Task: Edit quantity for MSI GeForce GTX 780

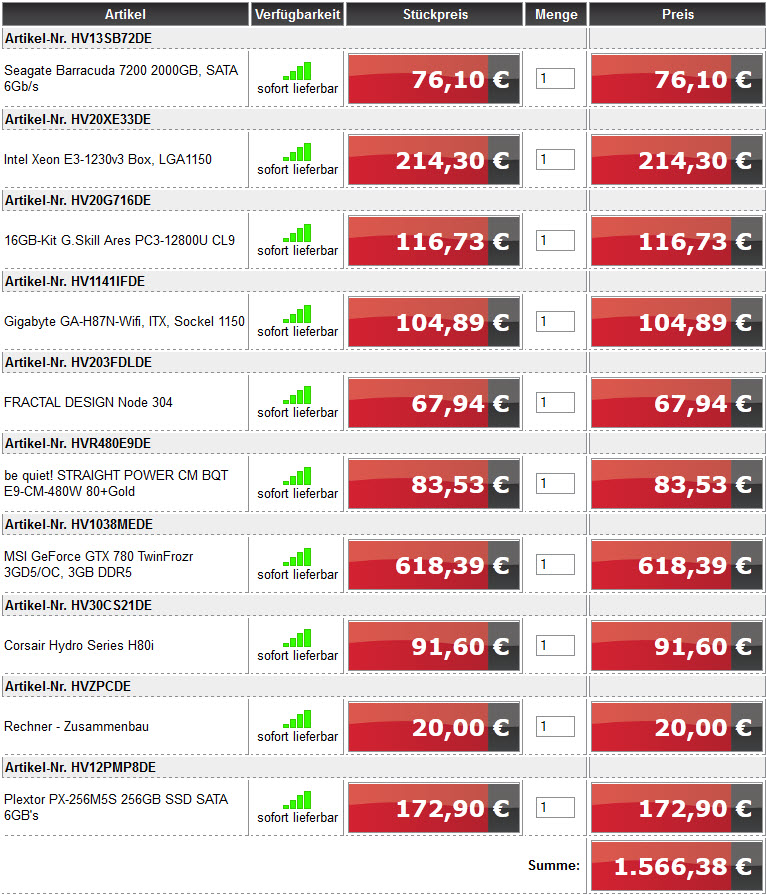Action: click(555, 564)
